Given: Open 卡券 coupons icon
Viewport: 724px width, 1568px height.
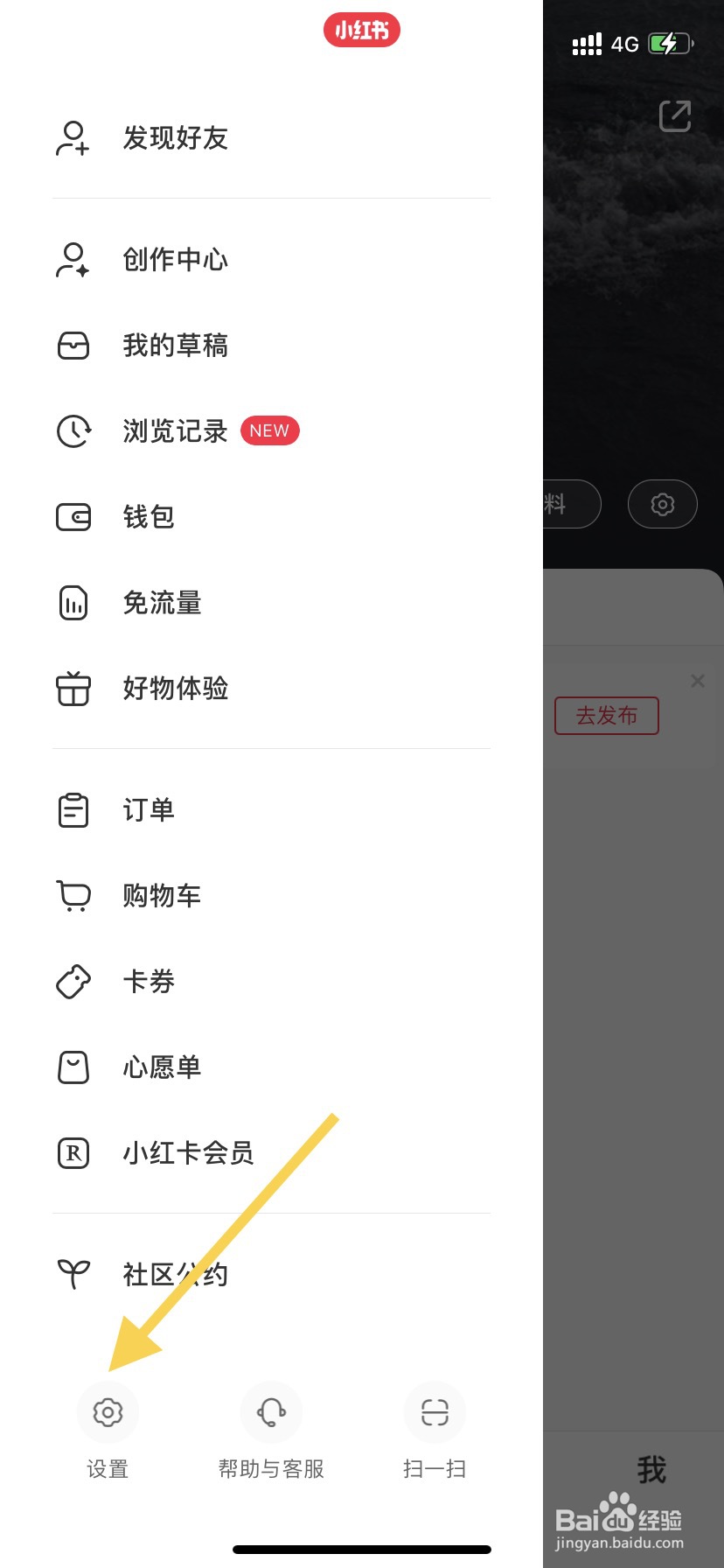Looking at the screenshot, I should click(73, 981).
